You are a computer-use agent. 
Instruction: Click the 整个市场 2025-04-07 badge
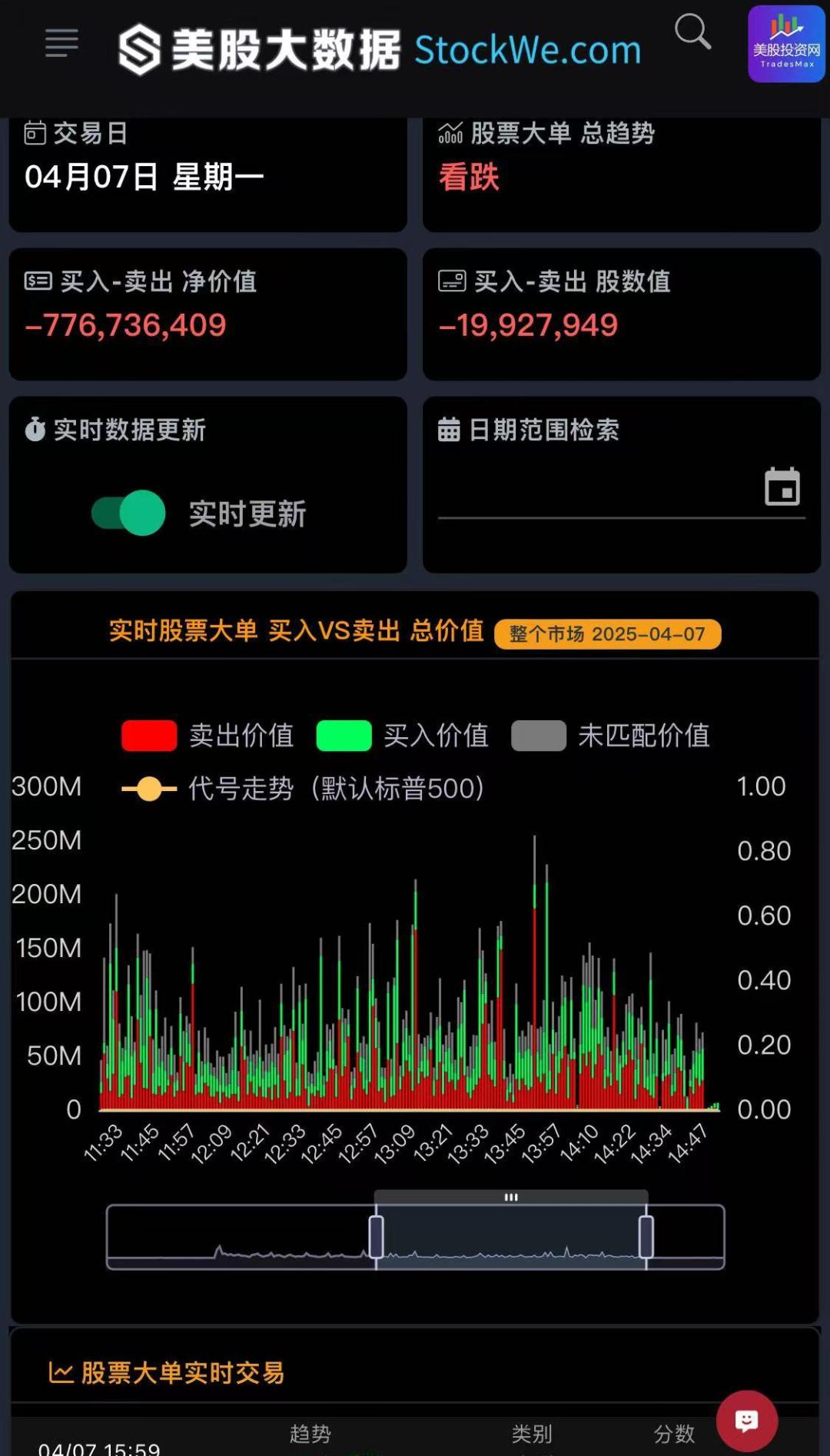click(x=607, y=633)
